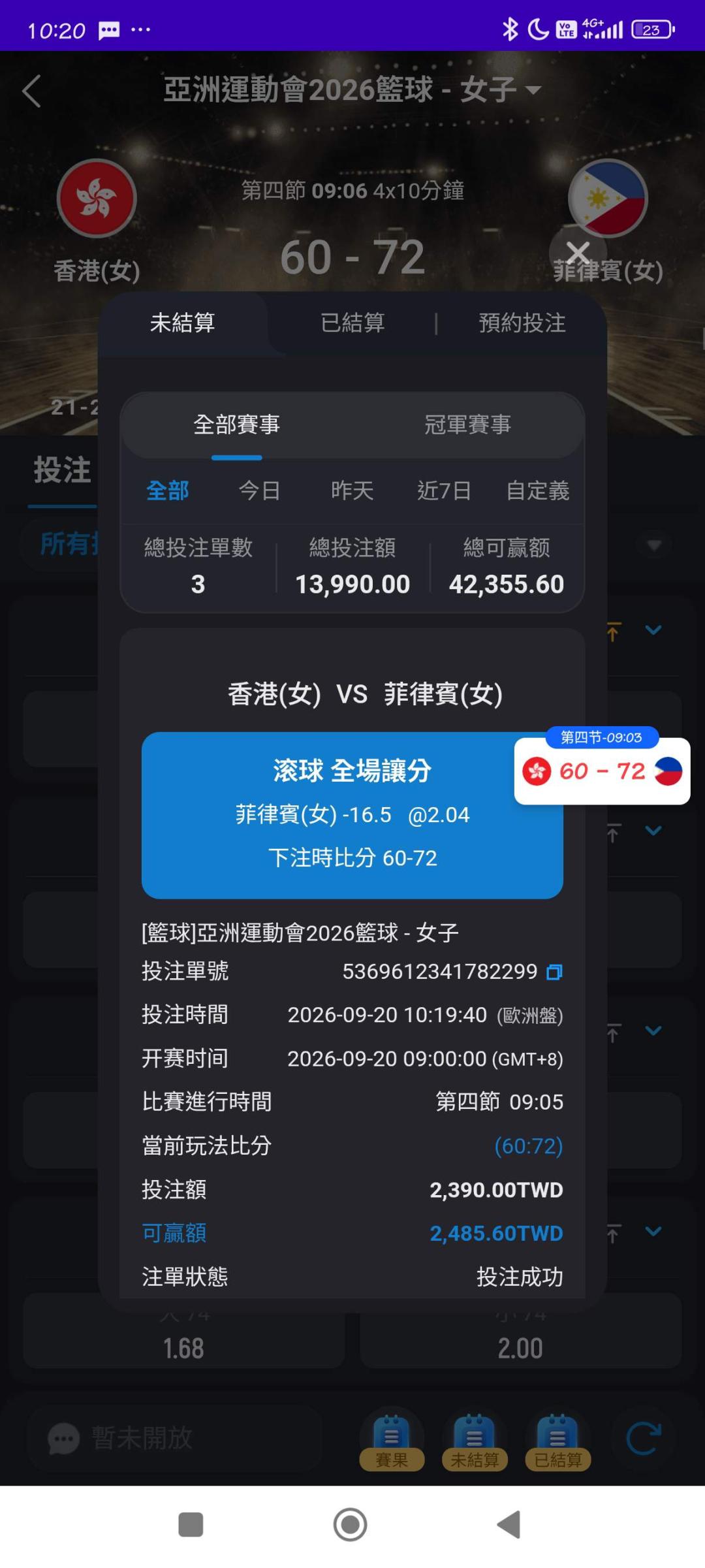Go back using the top-left arrow
This screenshot has width=705, height=1568.
click(x=31, y=91)
